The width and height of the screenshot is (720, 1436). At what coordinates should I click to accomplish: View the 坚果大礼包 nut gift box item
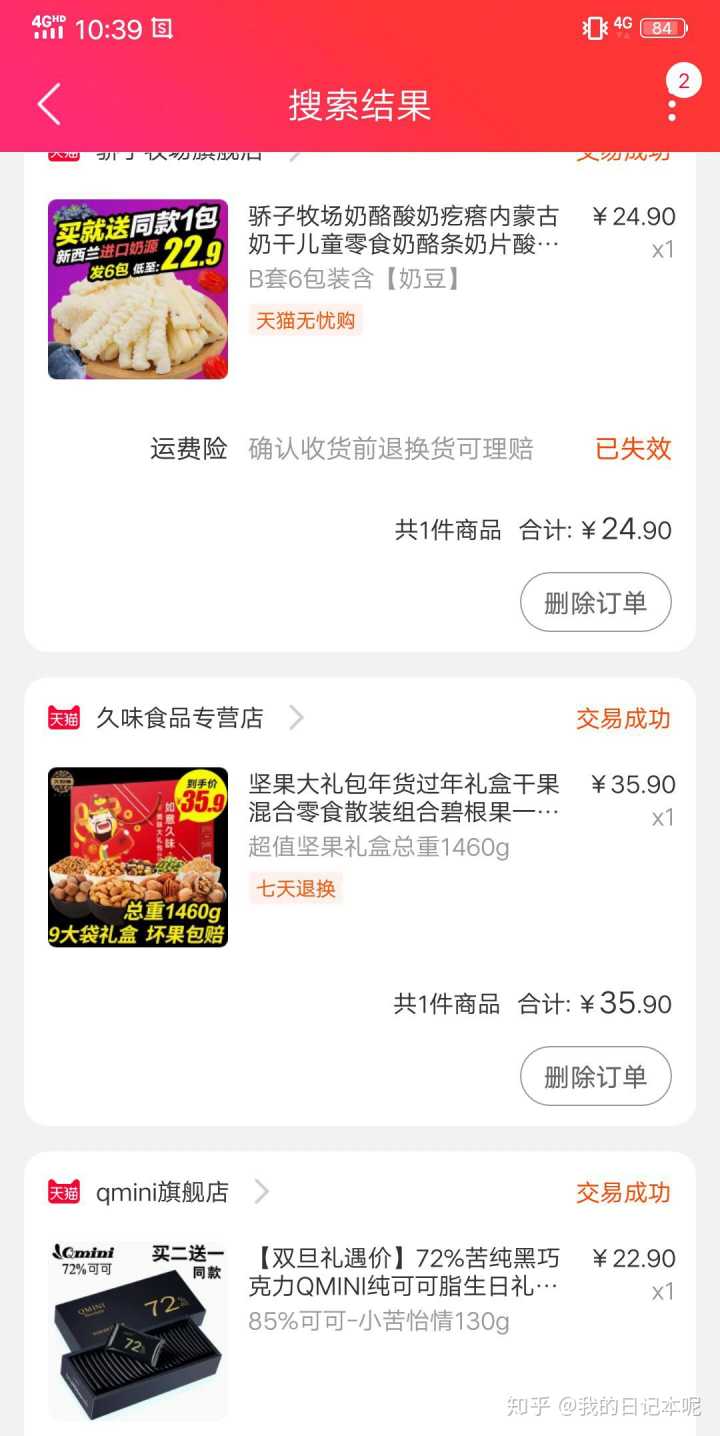click(x=403, y=798)
